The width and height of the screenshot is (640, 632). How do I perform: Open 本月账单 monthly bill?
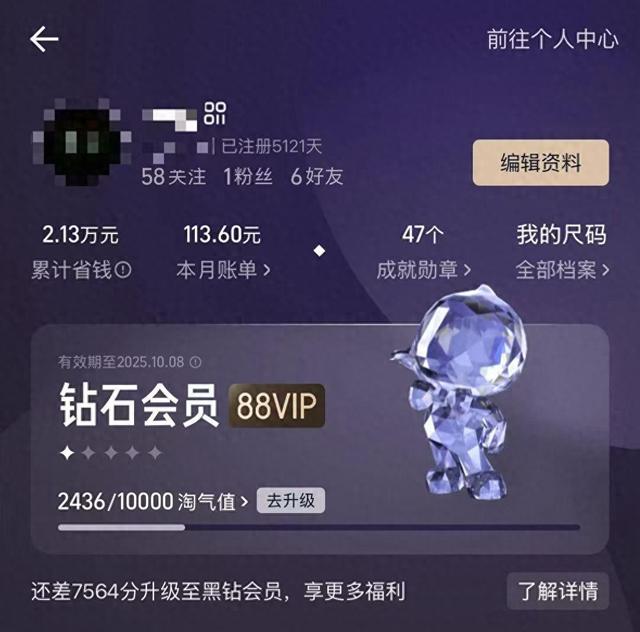pyautogui.click(x=223, y=270)
